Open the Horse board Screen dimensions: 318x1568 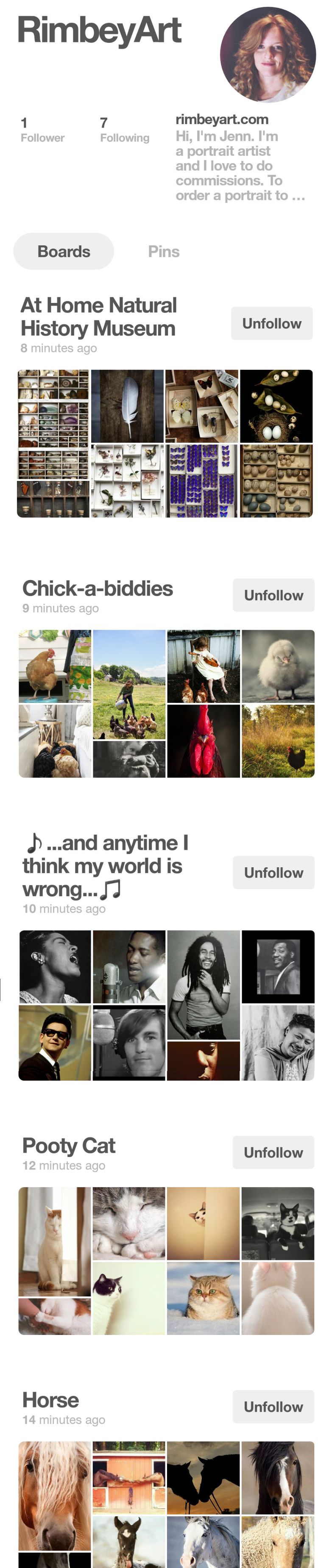(x=50, y=1400)
